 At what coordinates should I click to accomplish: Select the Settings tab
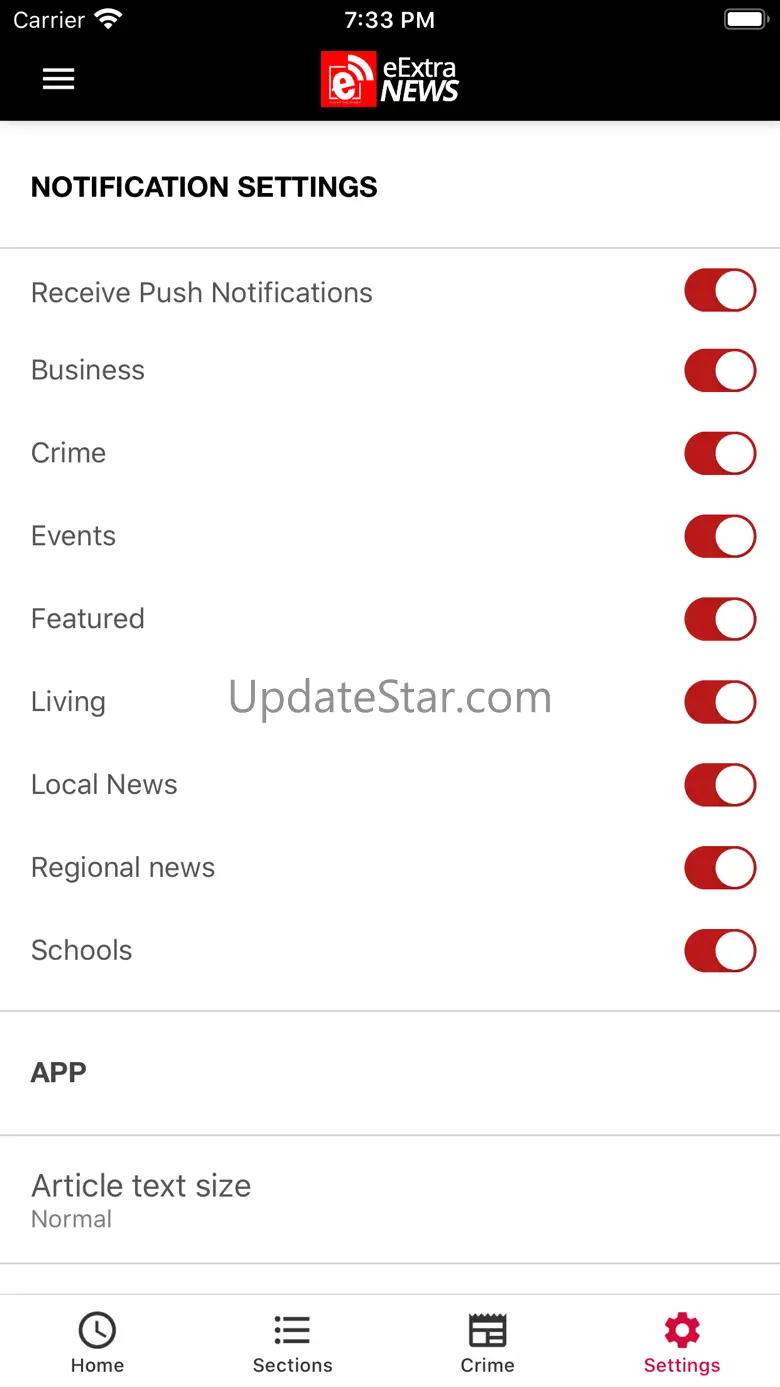[x=682, y=1343]
